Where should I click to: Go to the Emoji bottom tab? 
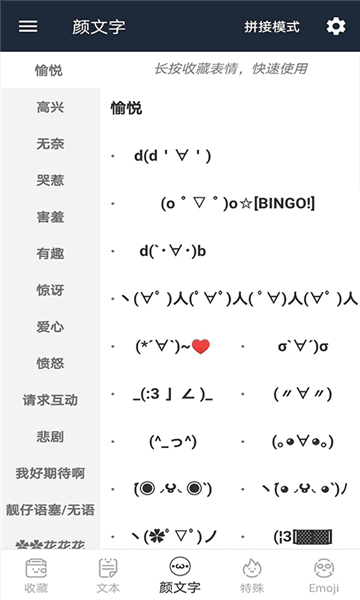(x=324, y=576)
